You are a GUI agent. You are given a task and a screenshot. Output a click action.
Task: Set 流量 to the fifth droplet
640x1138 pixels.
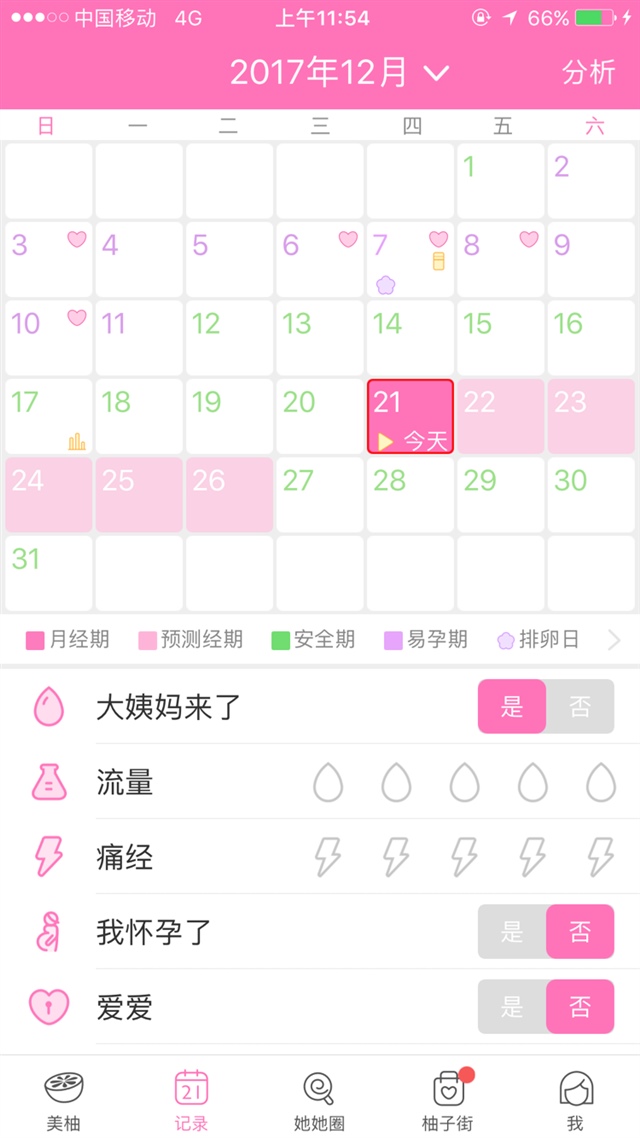(601, 782)
